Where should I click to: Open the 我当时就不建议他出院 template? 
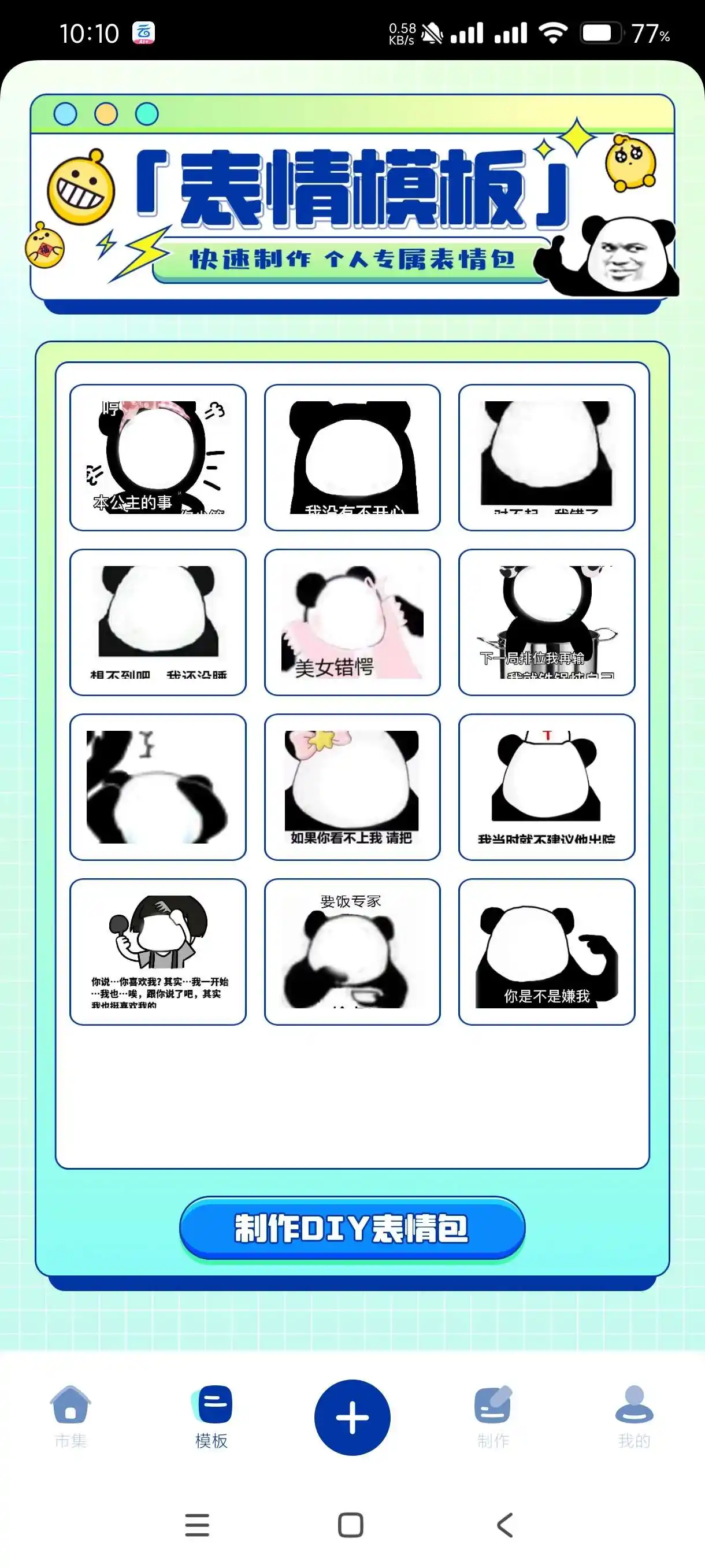(546, 786)
